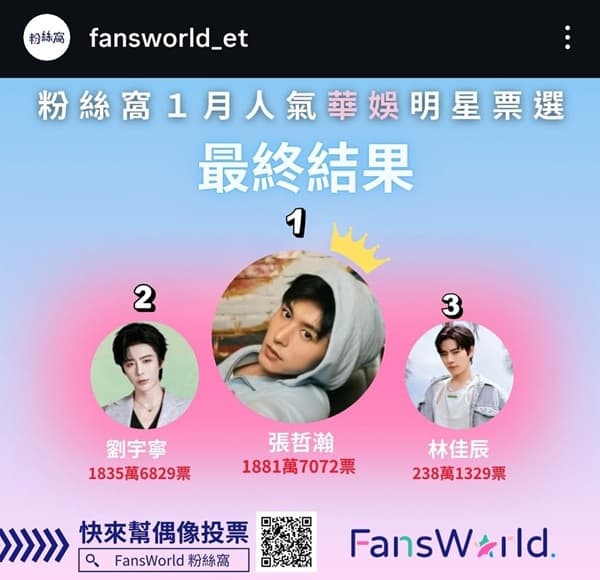Open the post overflow menu
600x580 pixels.
tap(567, 39)
